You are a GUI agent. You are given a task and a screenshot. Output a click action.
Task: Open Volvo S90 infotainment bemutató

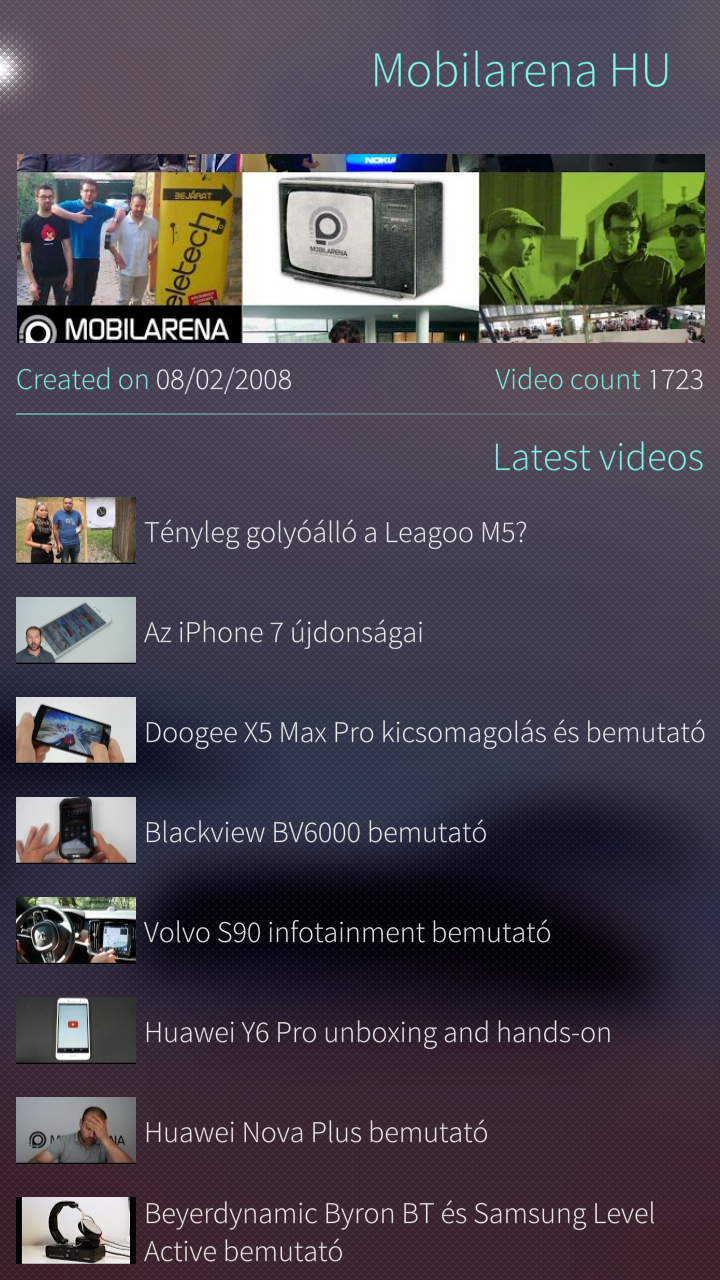click(360, 931)
